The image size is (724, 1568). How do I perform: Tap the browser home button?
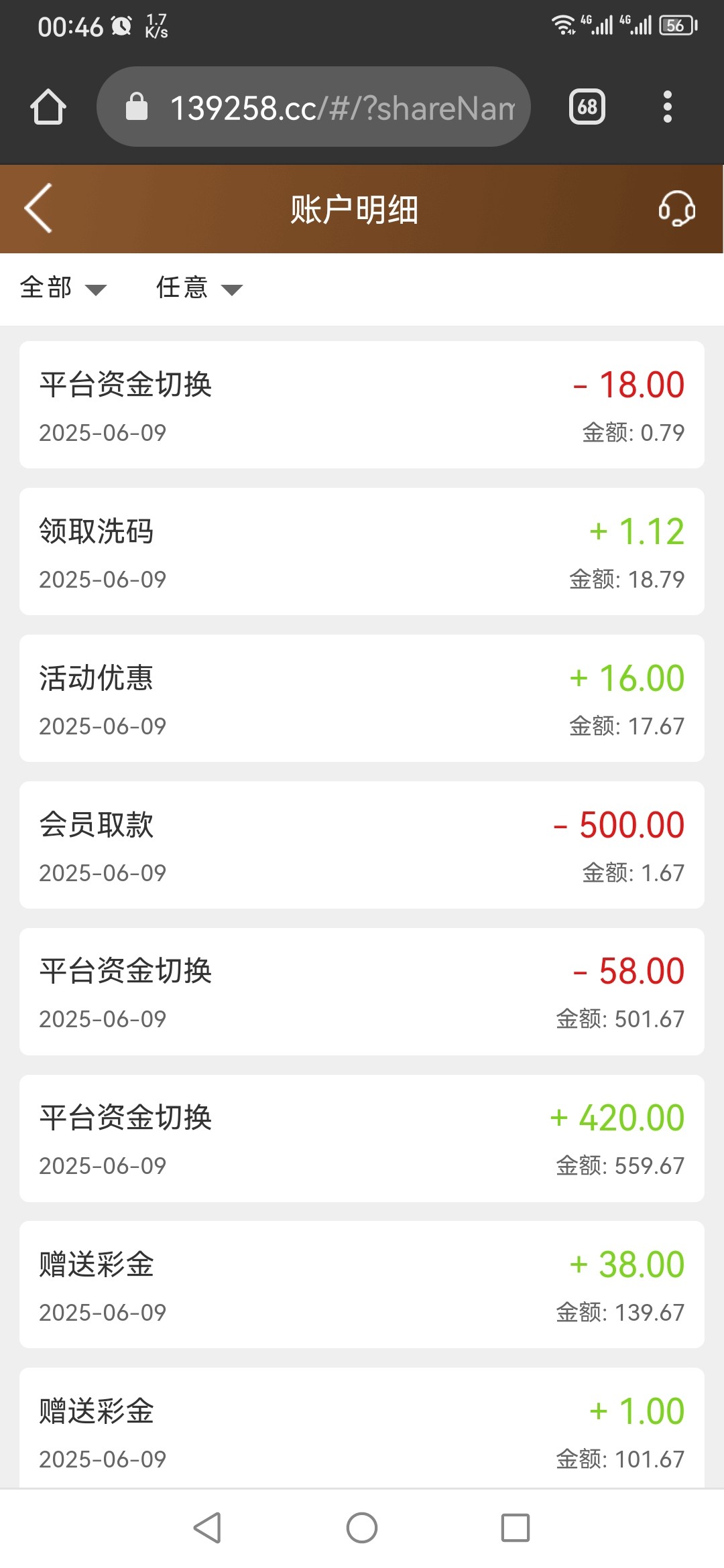pyautogui.click(x=48, y=107)
